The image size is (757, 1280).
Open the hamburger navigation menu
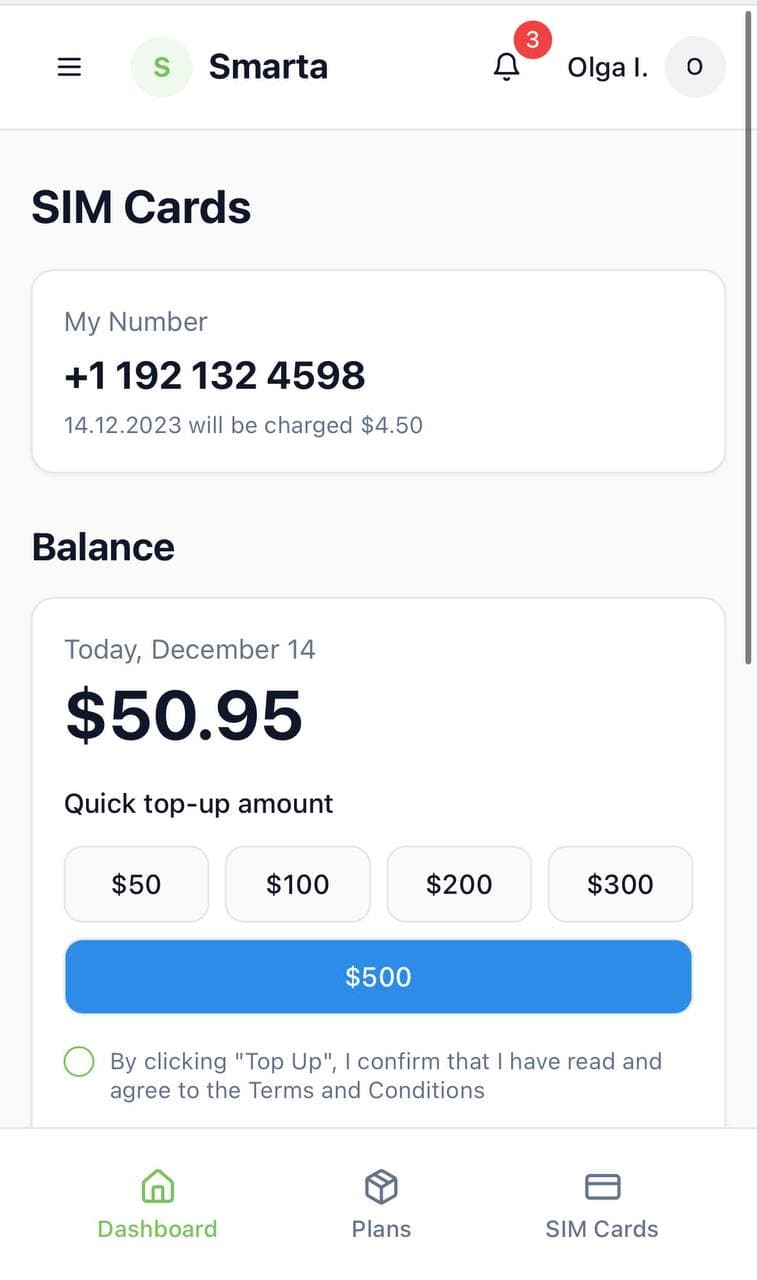point(69,66)
